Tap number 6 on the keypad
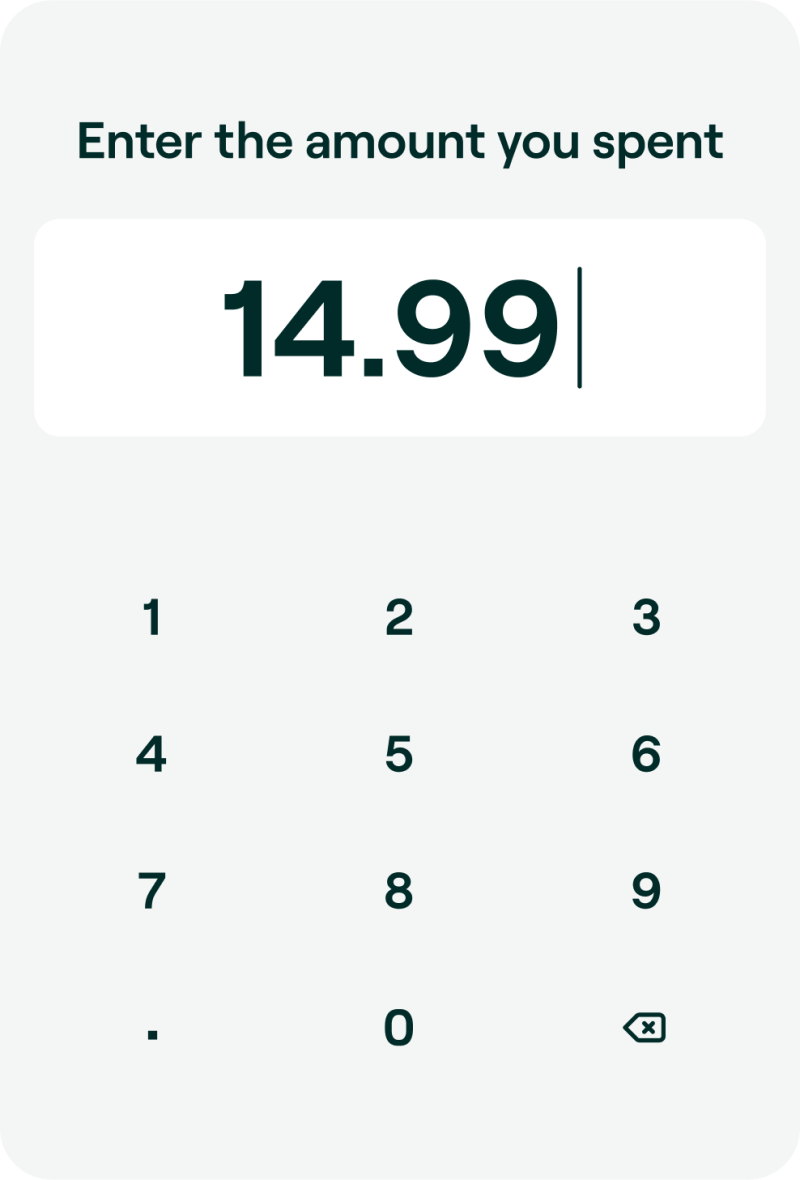Screen dimensions: 800x1180 coord(646,754)
